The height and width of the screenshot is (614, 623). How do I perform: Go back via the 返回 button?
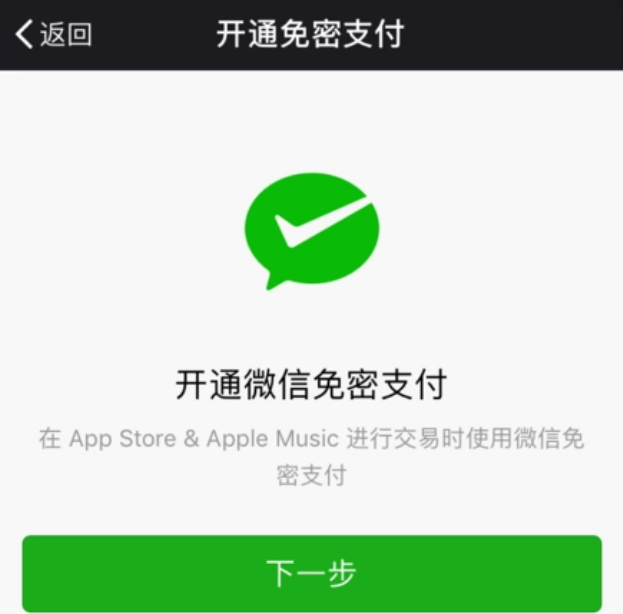54,34
